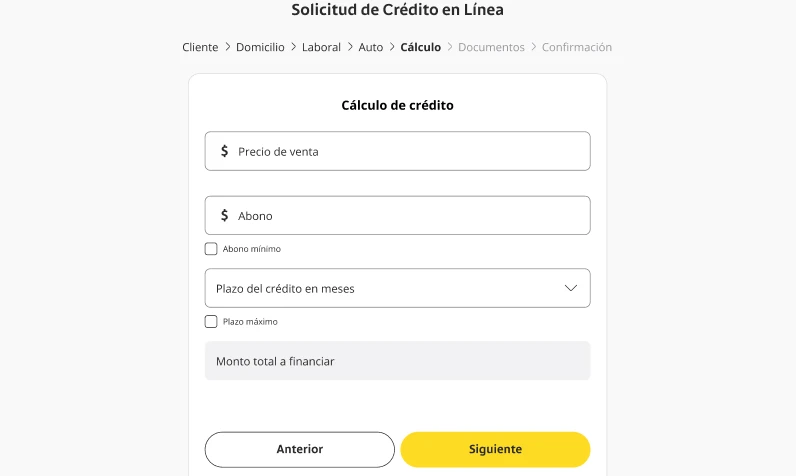Enable the Plazo máximo checkbox
This screenshot has height=476, width=796.
pos(211,322)
